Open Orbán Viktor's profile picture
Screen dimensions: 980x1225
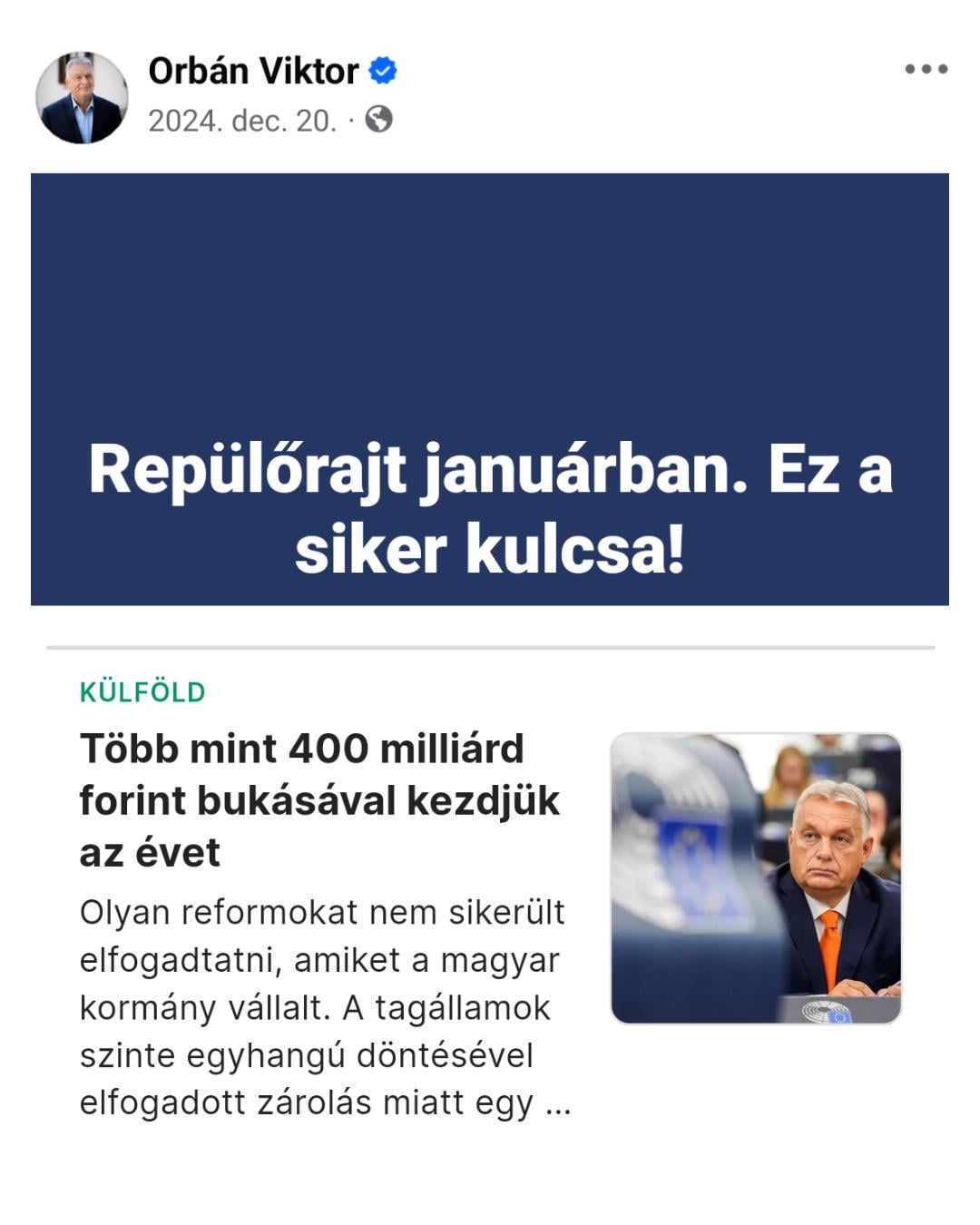[82, 97]
